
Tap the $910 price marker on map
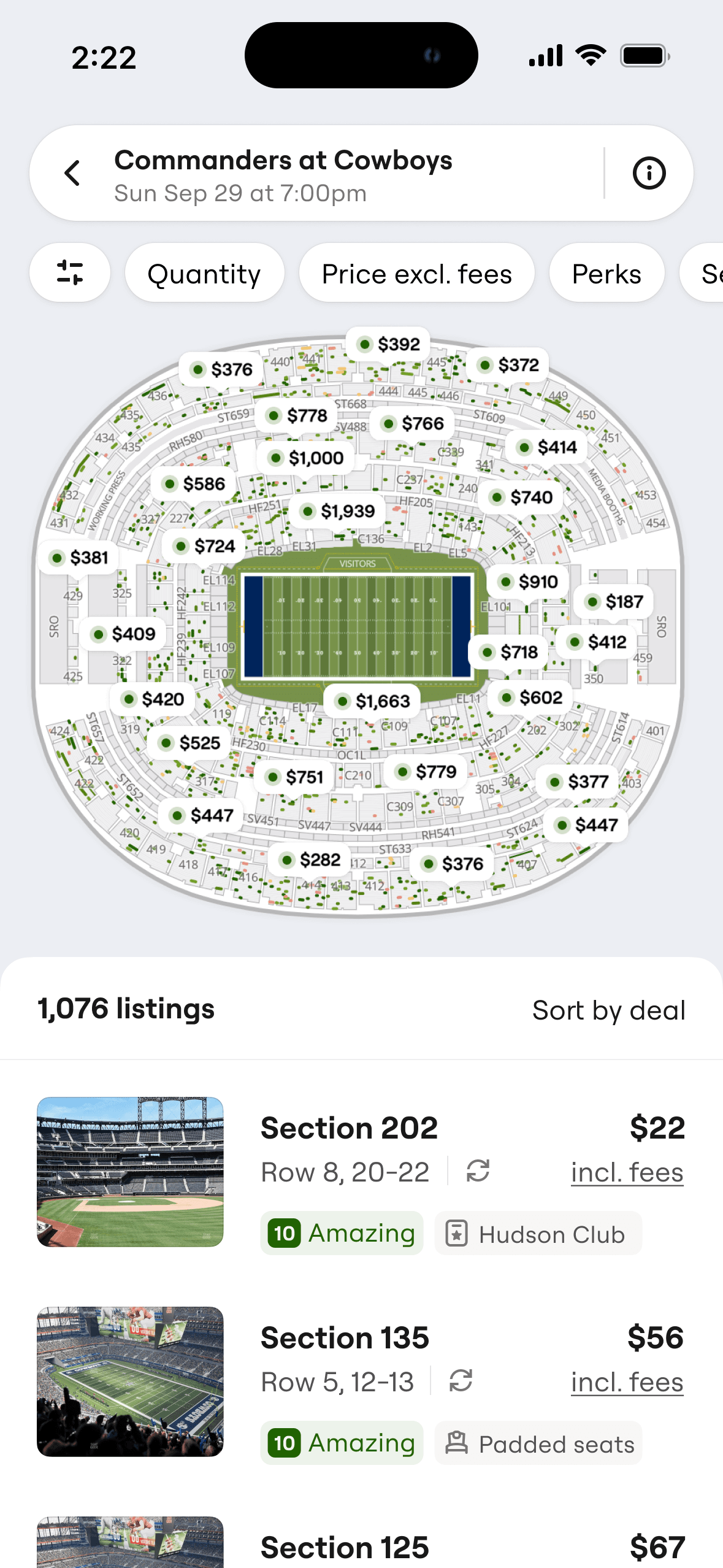click(x=529, y=582)
